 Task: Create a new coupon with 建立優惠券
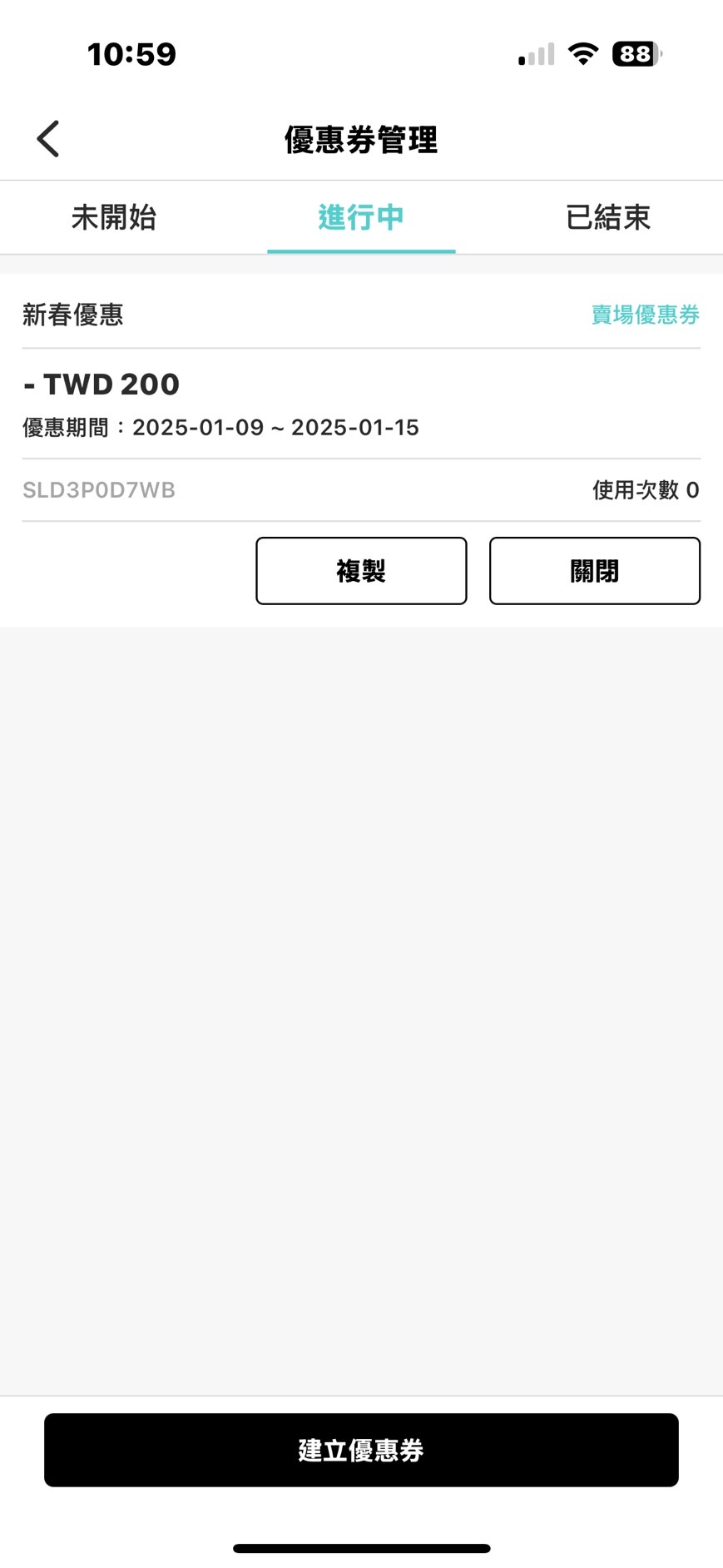[361, 1450]
